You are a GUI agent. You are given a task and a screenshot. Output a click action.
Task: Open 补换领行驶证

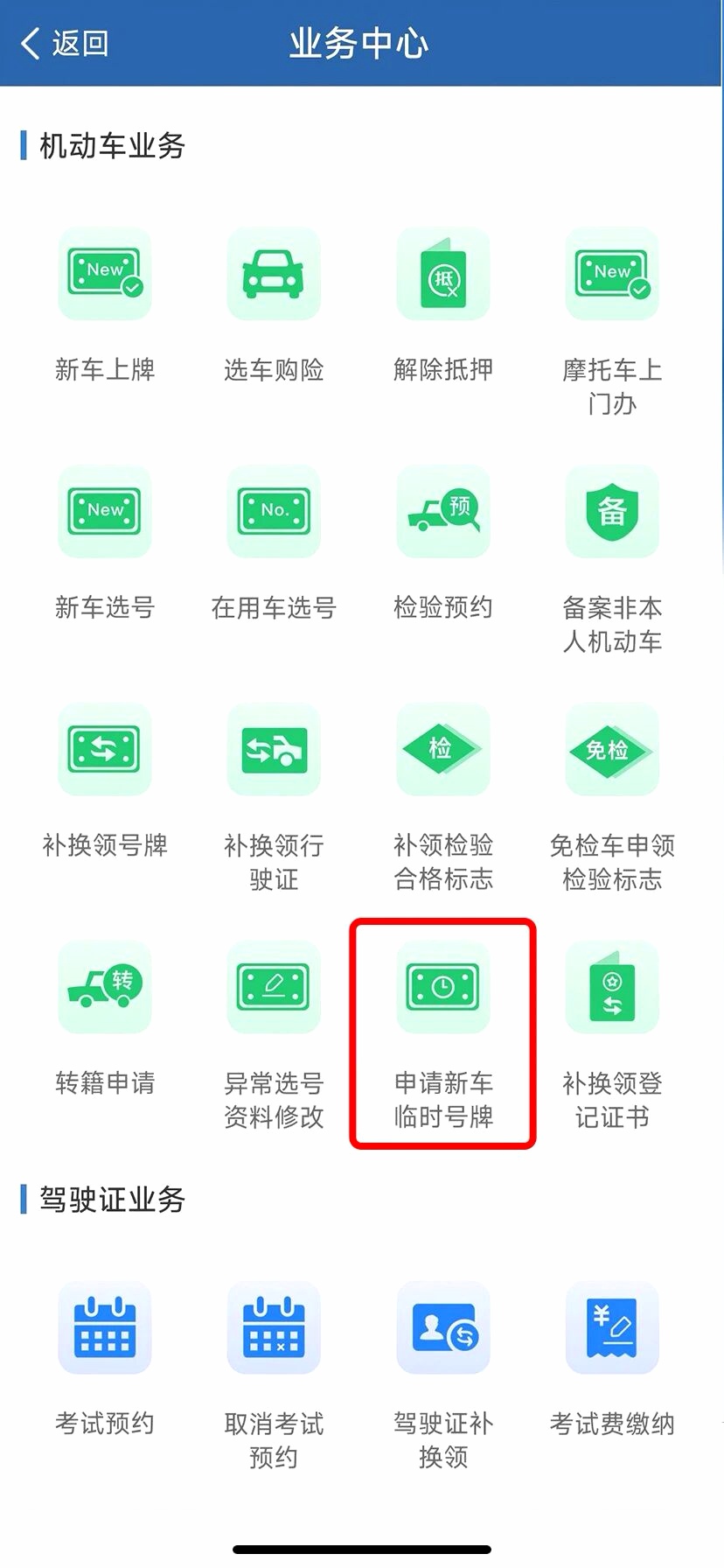(x=274, y=750)
